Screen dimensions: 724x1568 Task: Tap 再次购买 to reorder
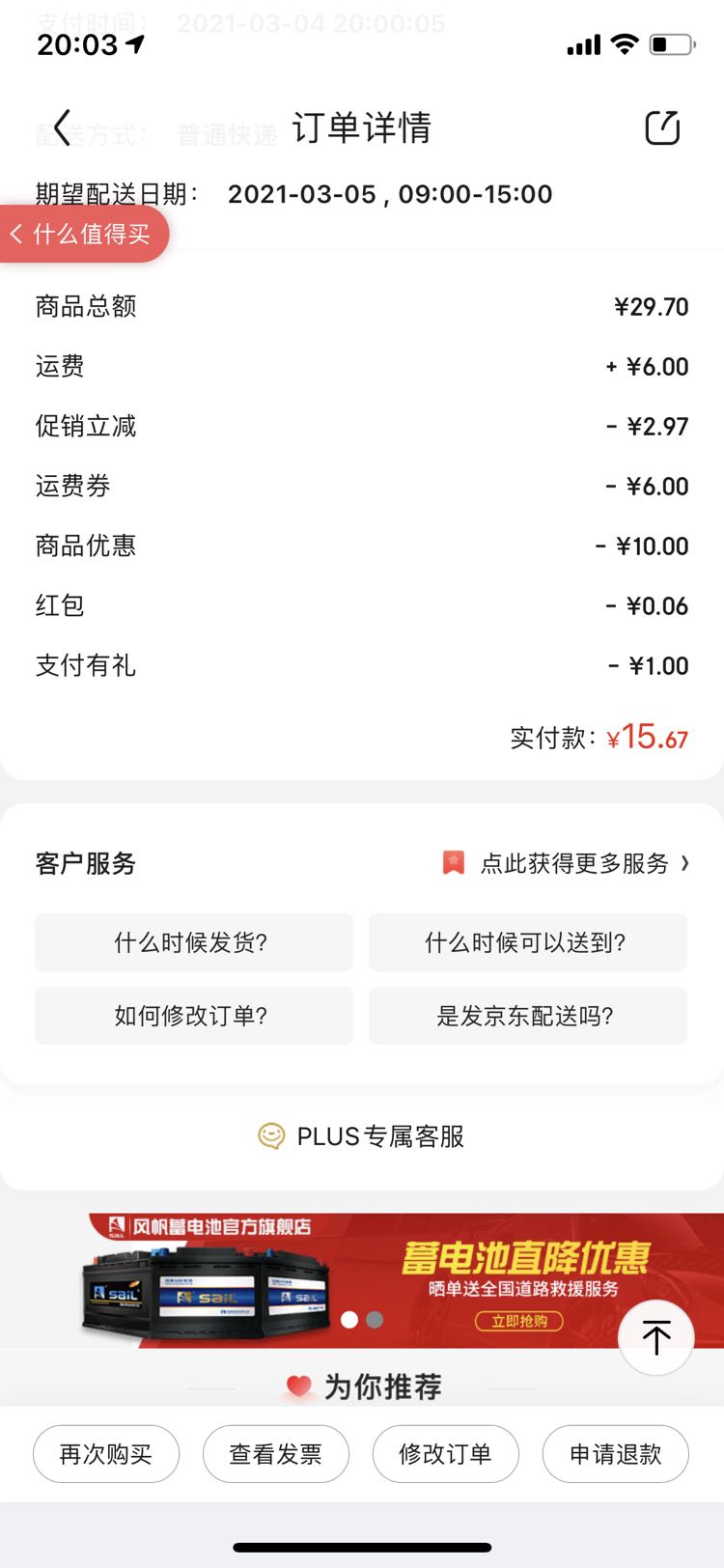coord(106,1454)
